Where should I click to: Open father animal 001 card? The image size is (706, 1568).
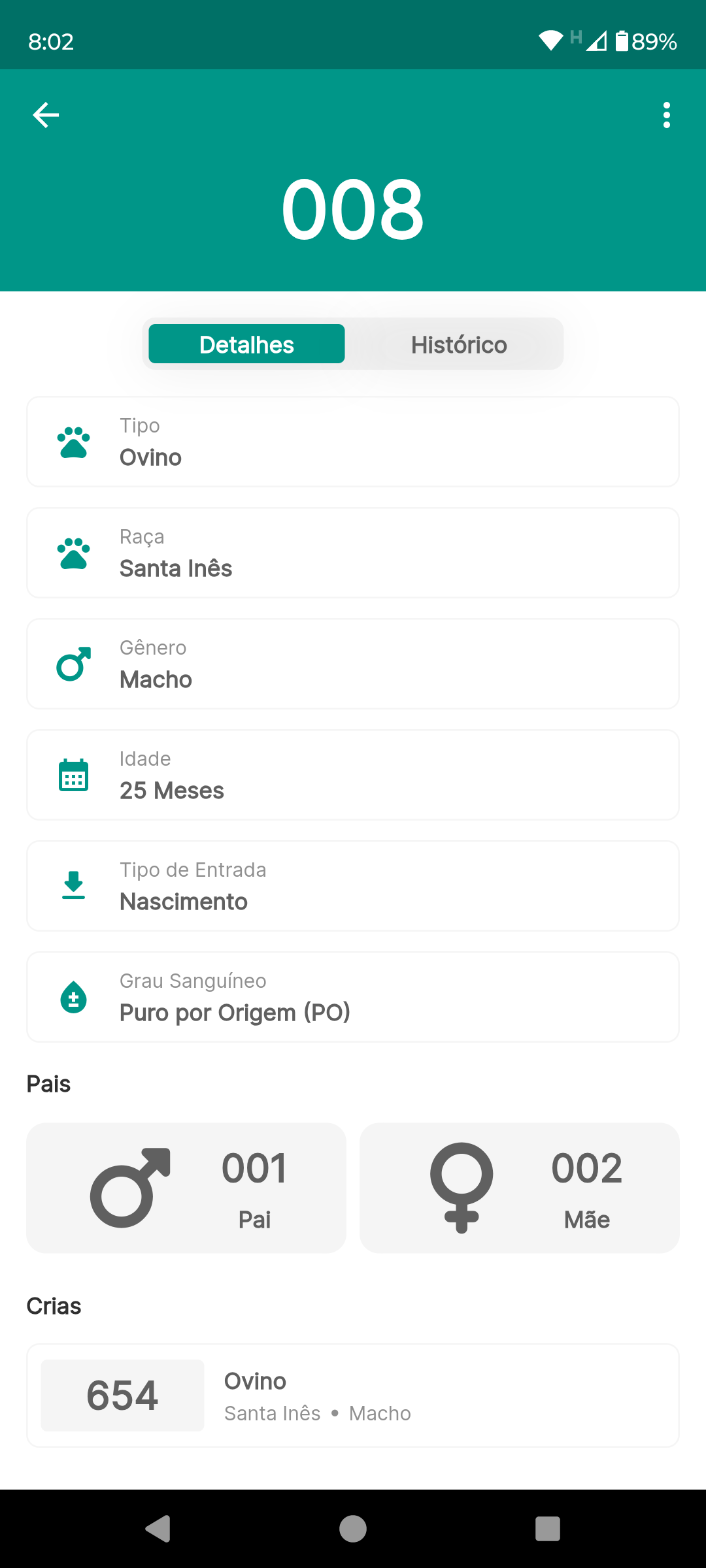click(186, 1188)
